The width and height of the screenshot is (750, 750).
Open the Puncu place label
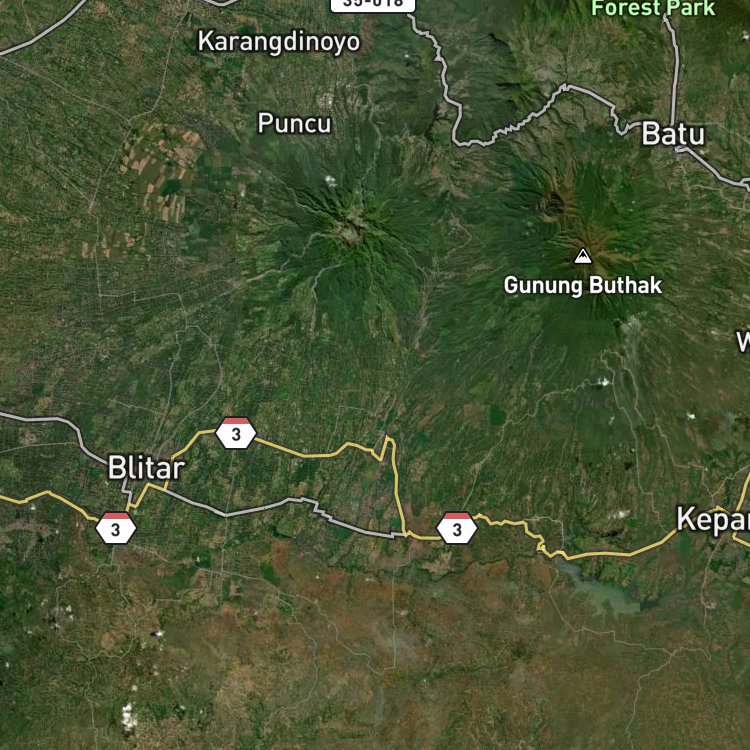(x=294, y=123)
